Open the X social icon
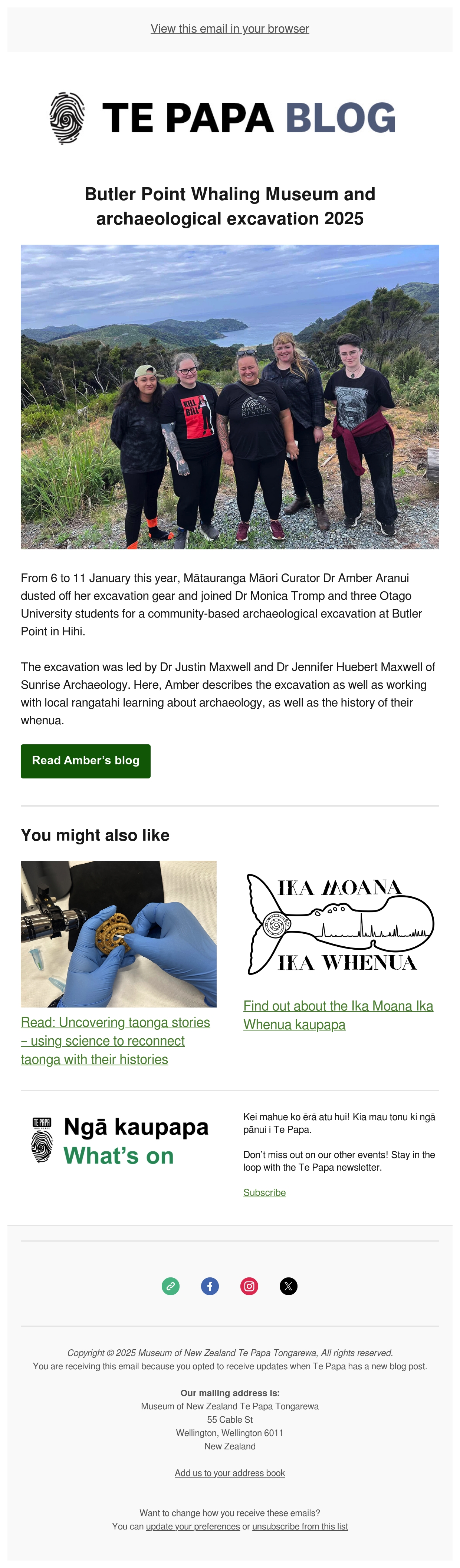 click(x=289, y=1286)
